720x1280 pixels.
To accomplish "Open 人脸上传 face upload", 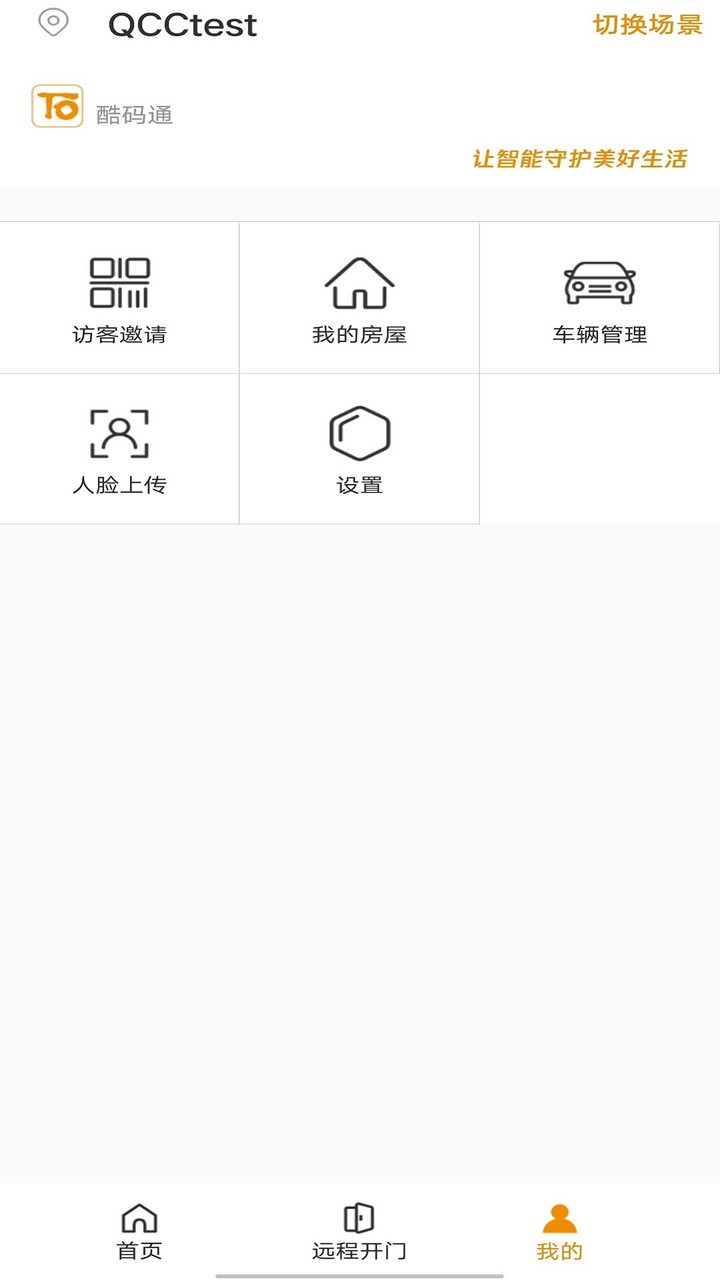I will [x=119, y=449].
